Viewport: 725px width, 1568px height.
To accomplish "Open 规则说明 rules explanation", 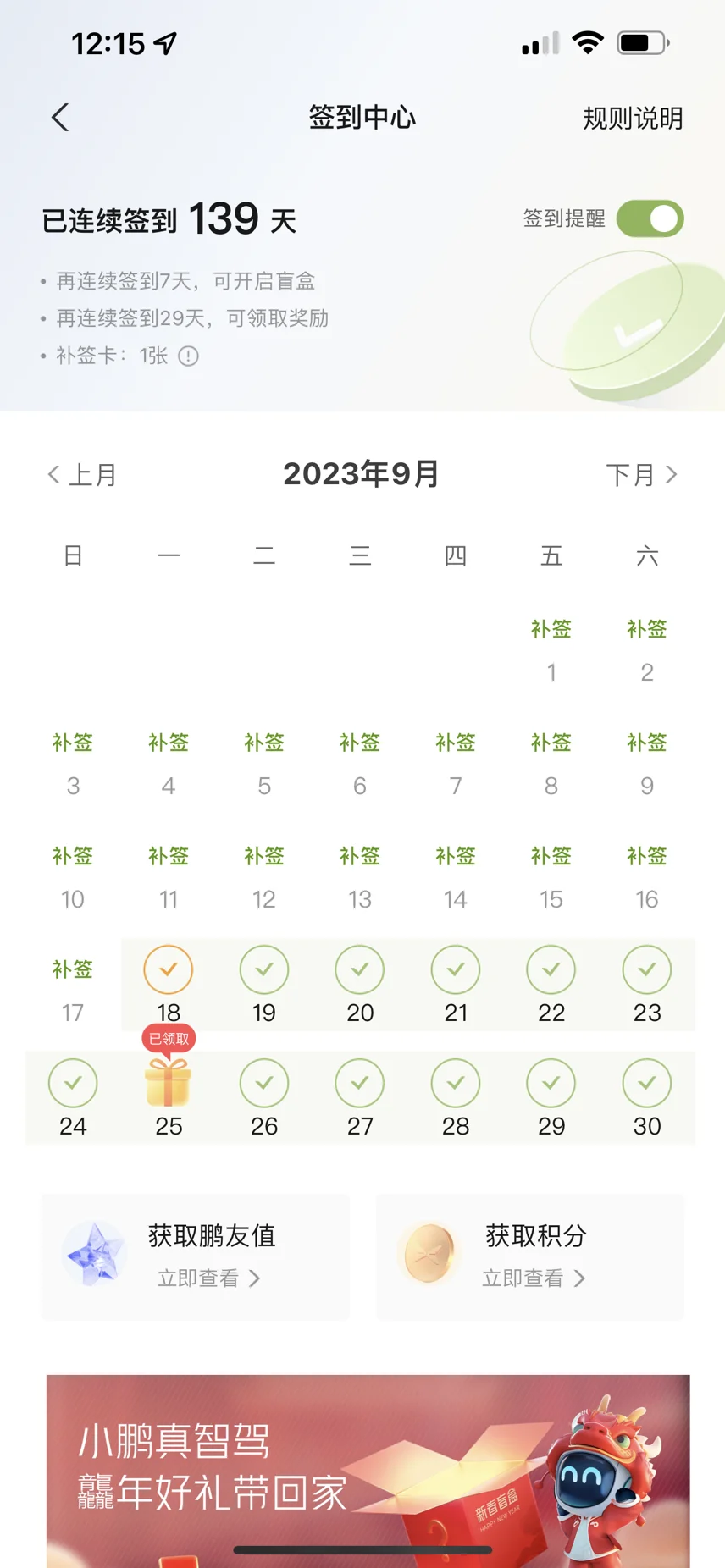I will pyautogui.click(x=632, y=119).
